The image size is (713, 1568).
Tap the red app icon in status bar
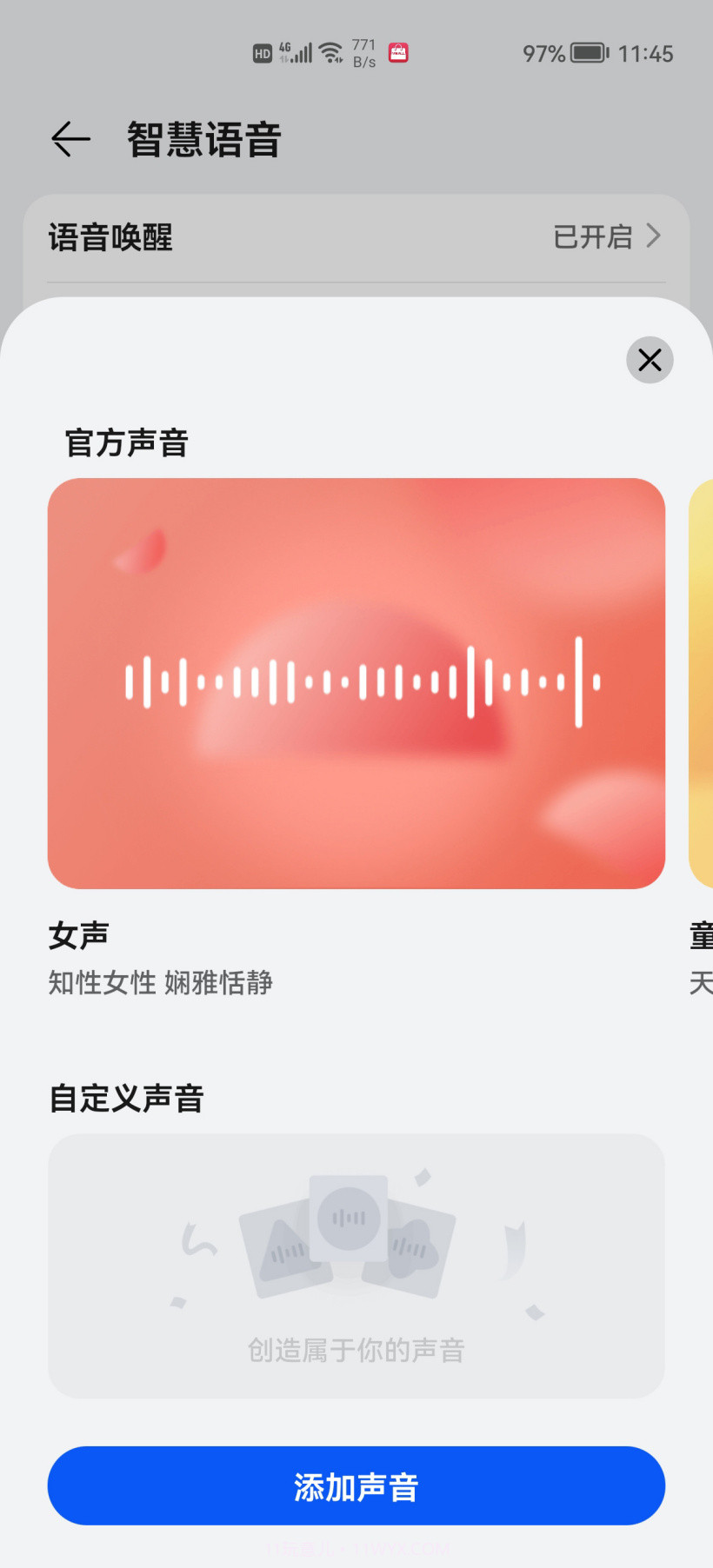pos(397,53)
